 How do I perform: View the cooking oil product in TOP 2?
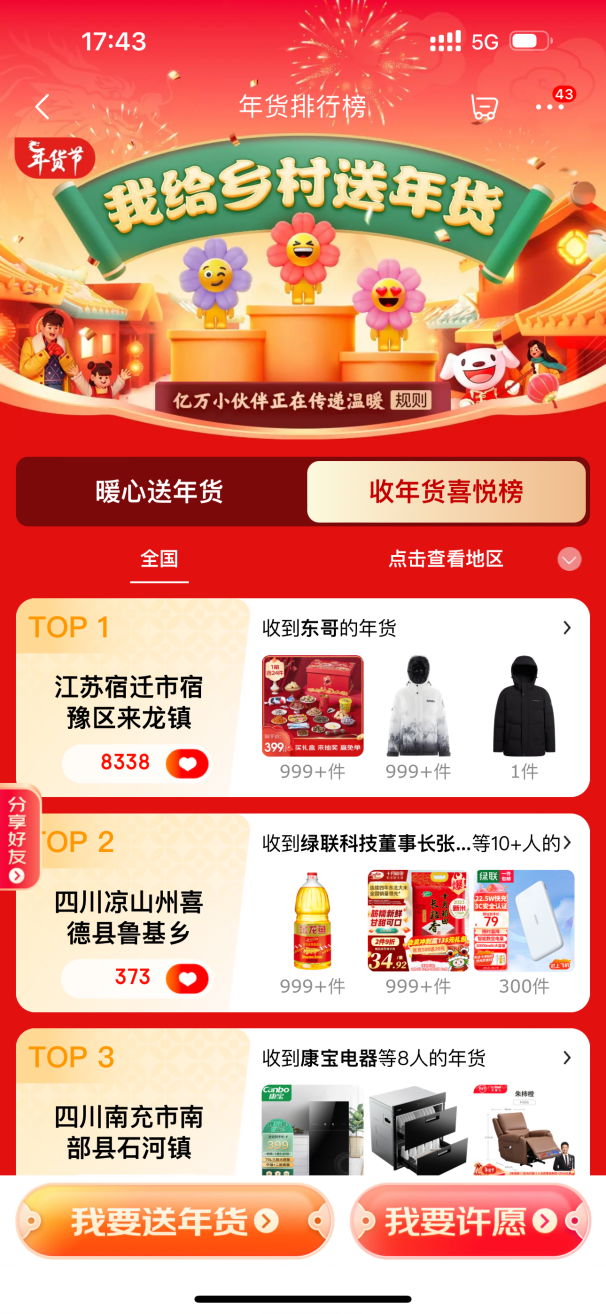(312, 921)
